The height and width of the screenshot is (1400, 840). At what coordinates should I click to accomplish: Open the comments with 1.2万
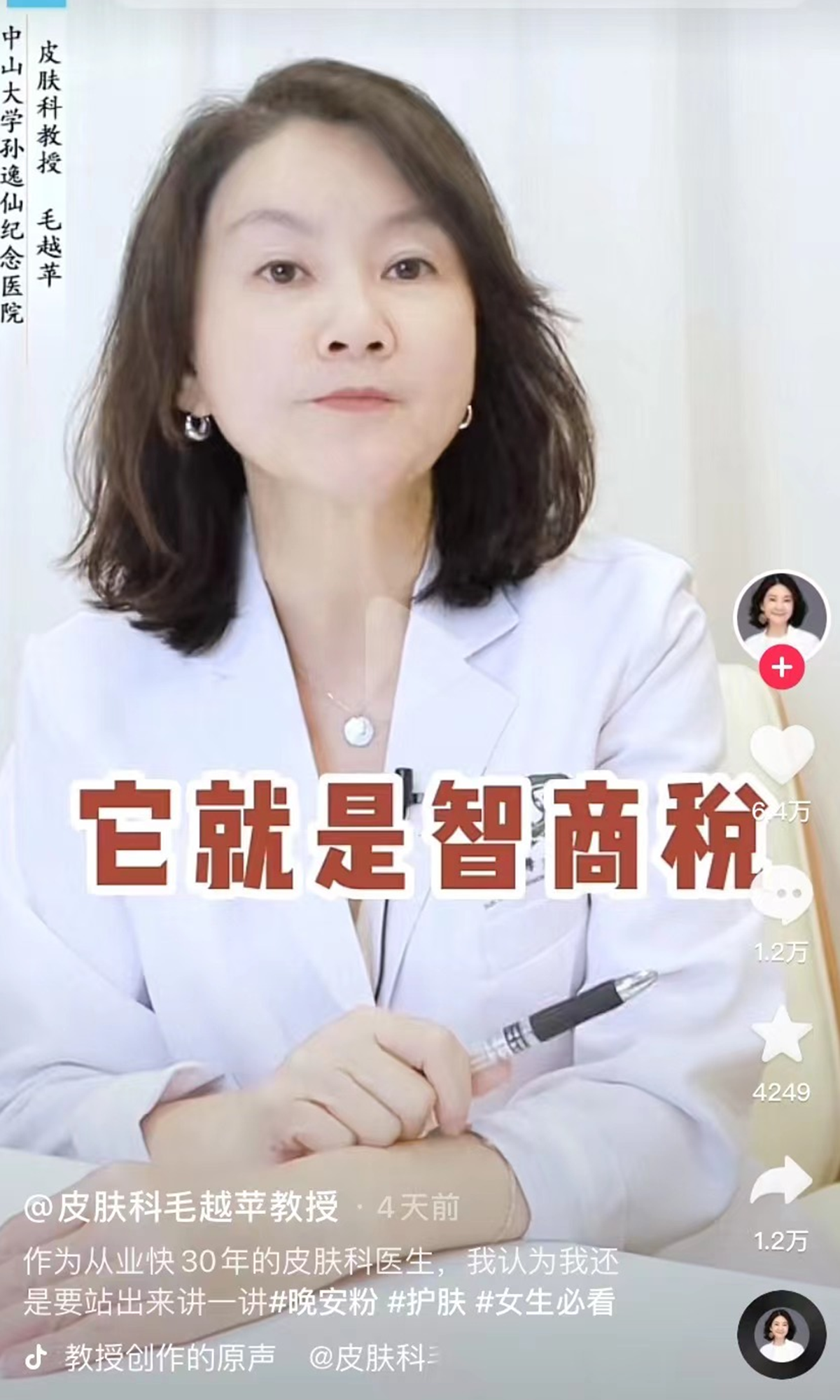click(782, 898)
